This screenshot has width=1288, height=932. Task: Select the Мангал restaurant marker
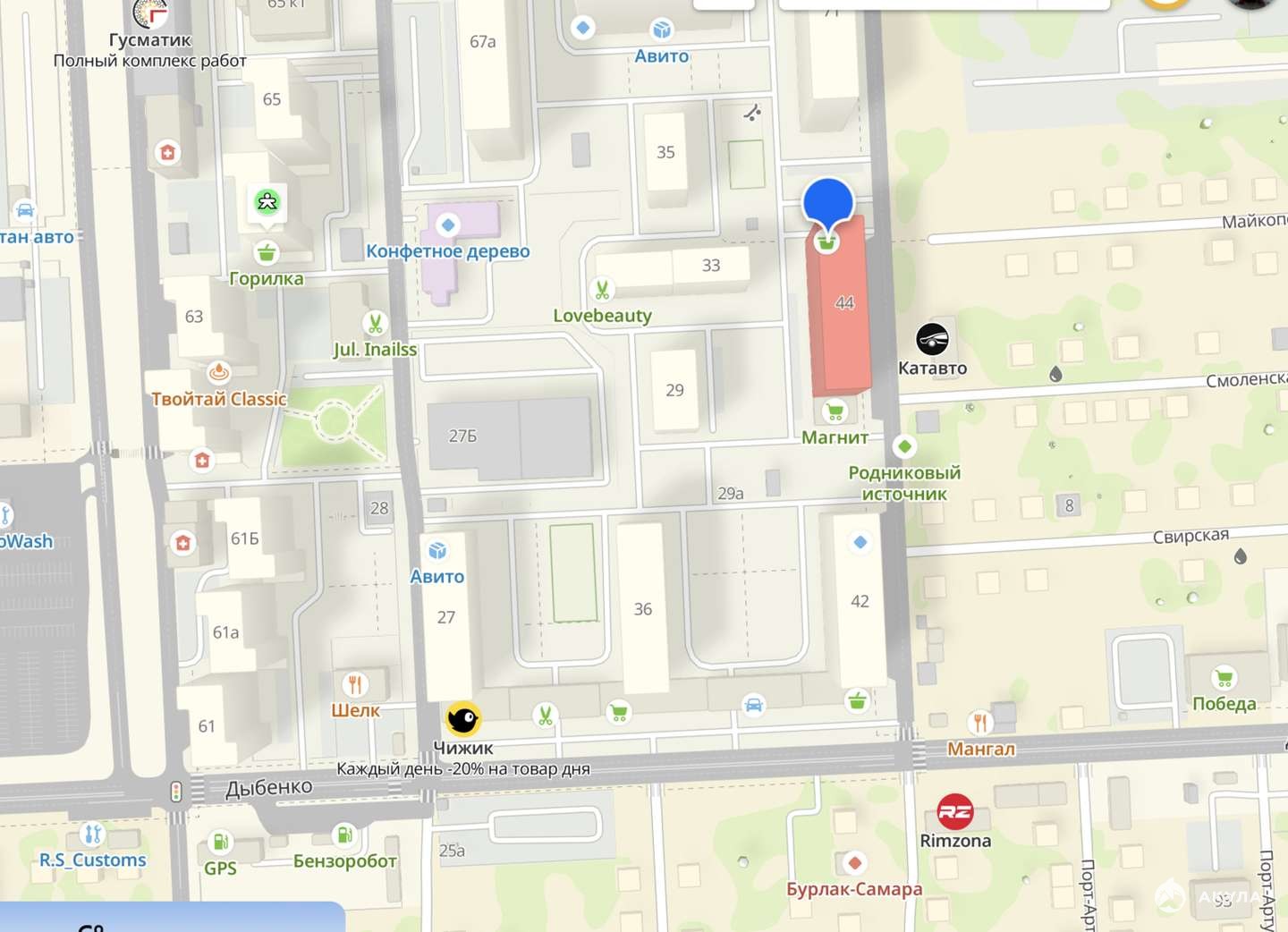[x=980, y=722]
